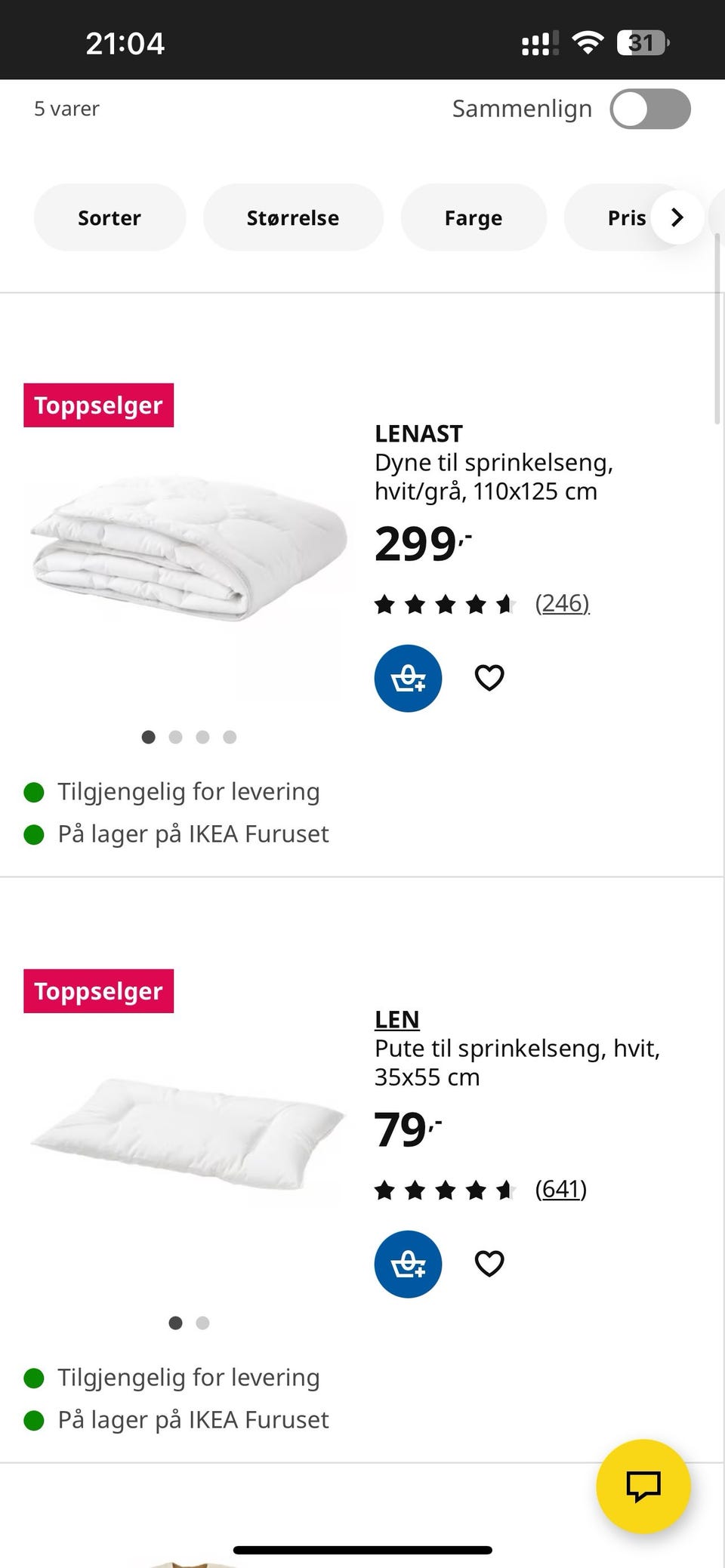Add the LENAST dyne to shopping bag
Screen dimensions: 725x1568
[x=408, y=677]
